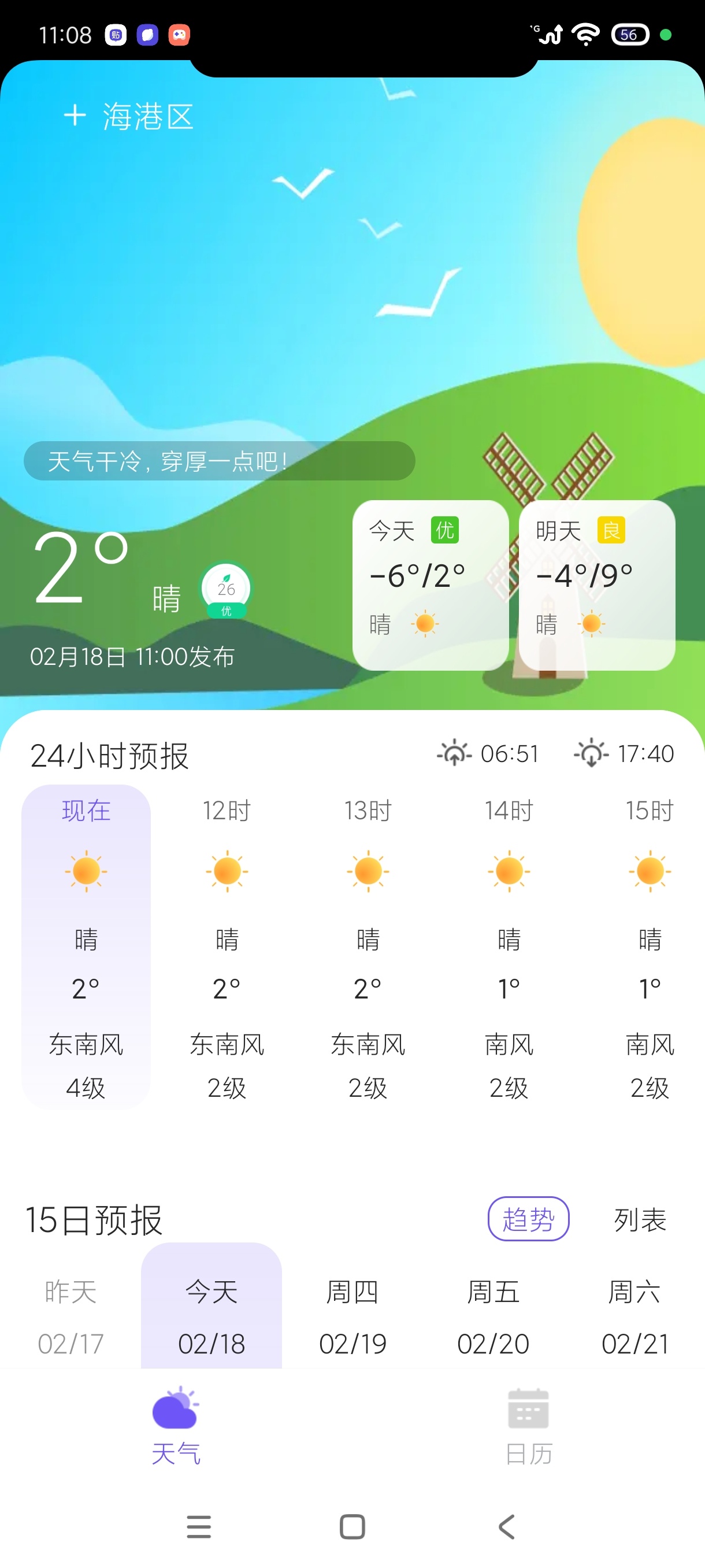The height and width of the screenshot is (1568, 705).
Task: Keep 趋势 trend view selected
Action: pyautogui.click(x=529, y=1219)
